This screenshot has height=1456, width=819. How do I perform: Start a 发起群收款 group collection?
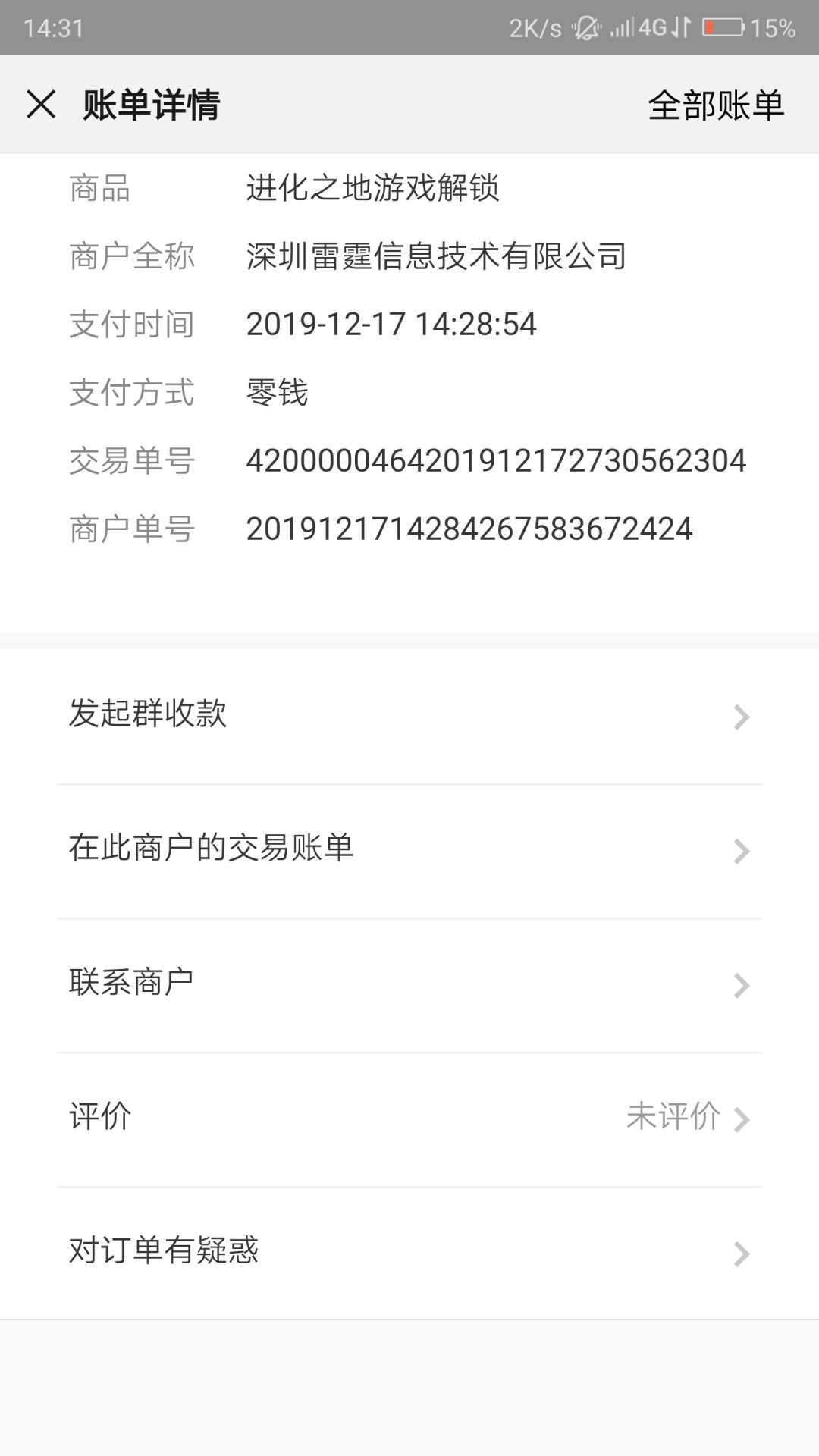pyautogui.click(x=409, y=715)
